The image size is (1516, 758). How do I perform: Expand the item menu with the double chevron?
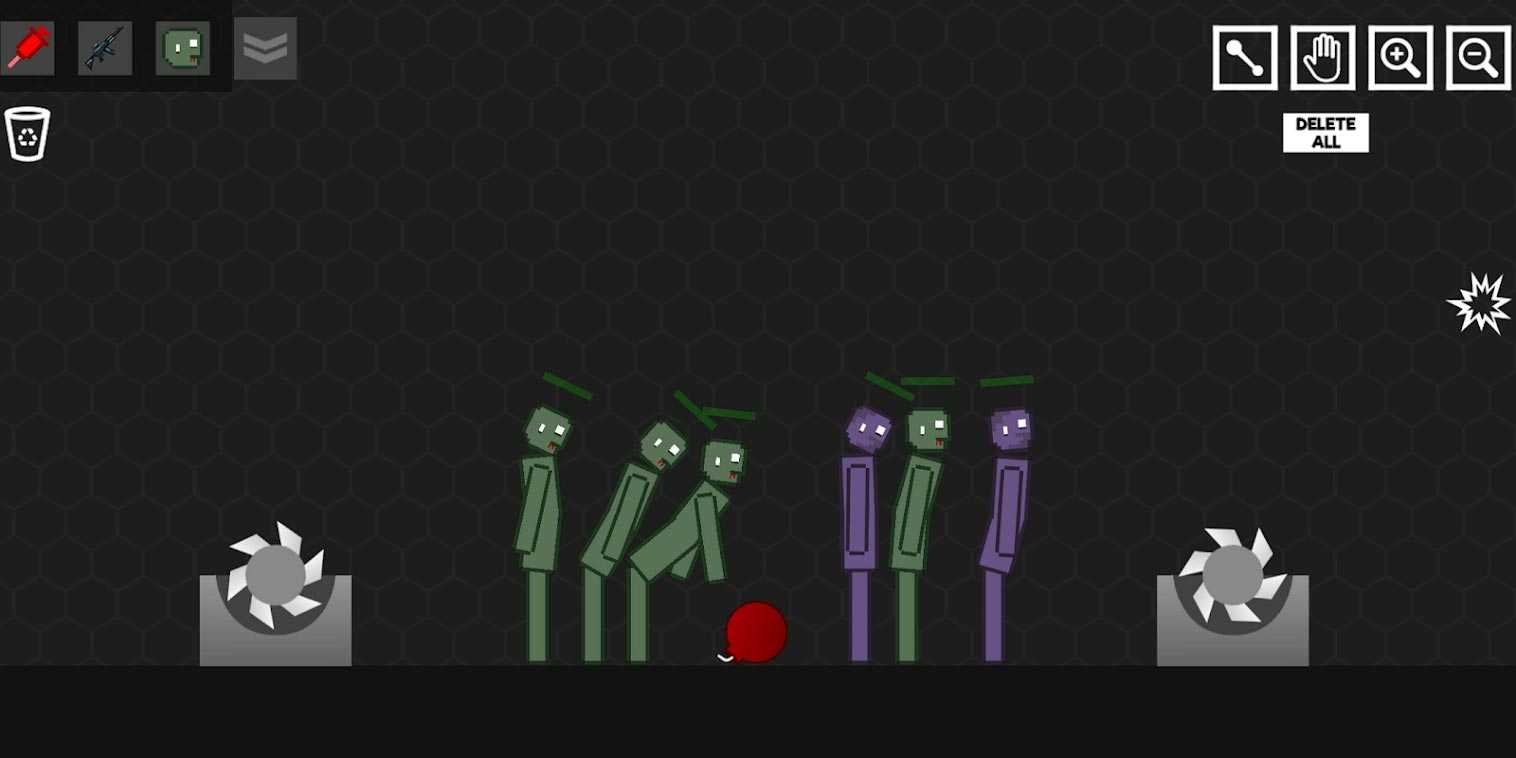coord(265,48)
